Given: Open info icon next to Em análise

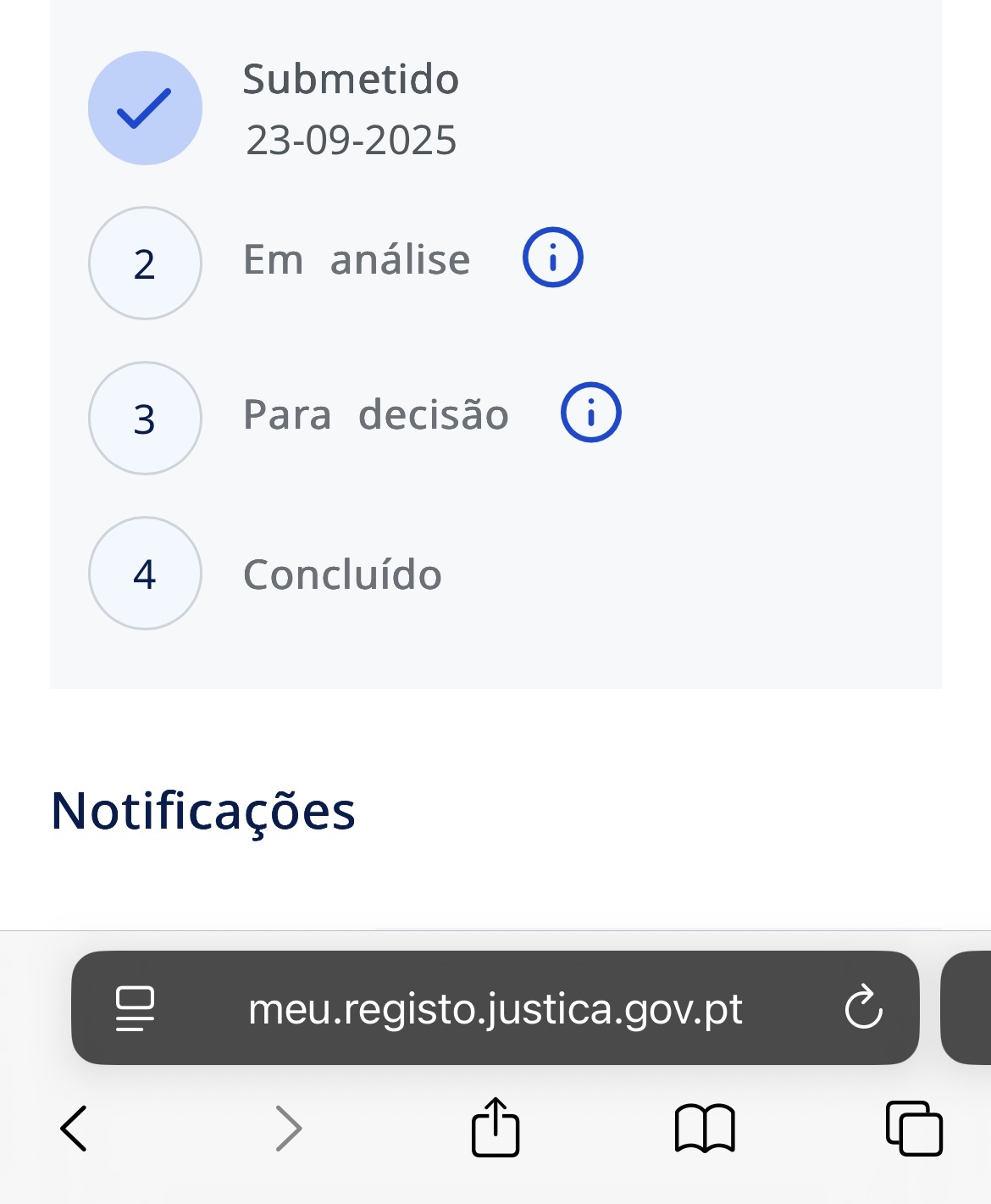Looking at the screenshot, I should (552, 258).
